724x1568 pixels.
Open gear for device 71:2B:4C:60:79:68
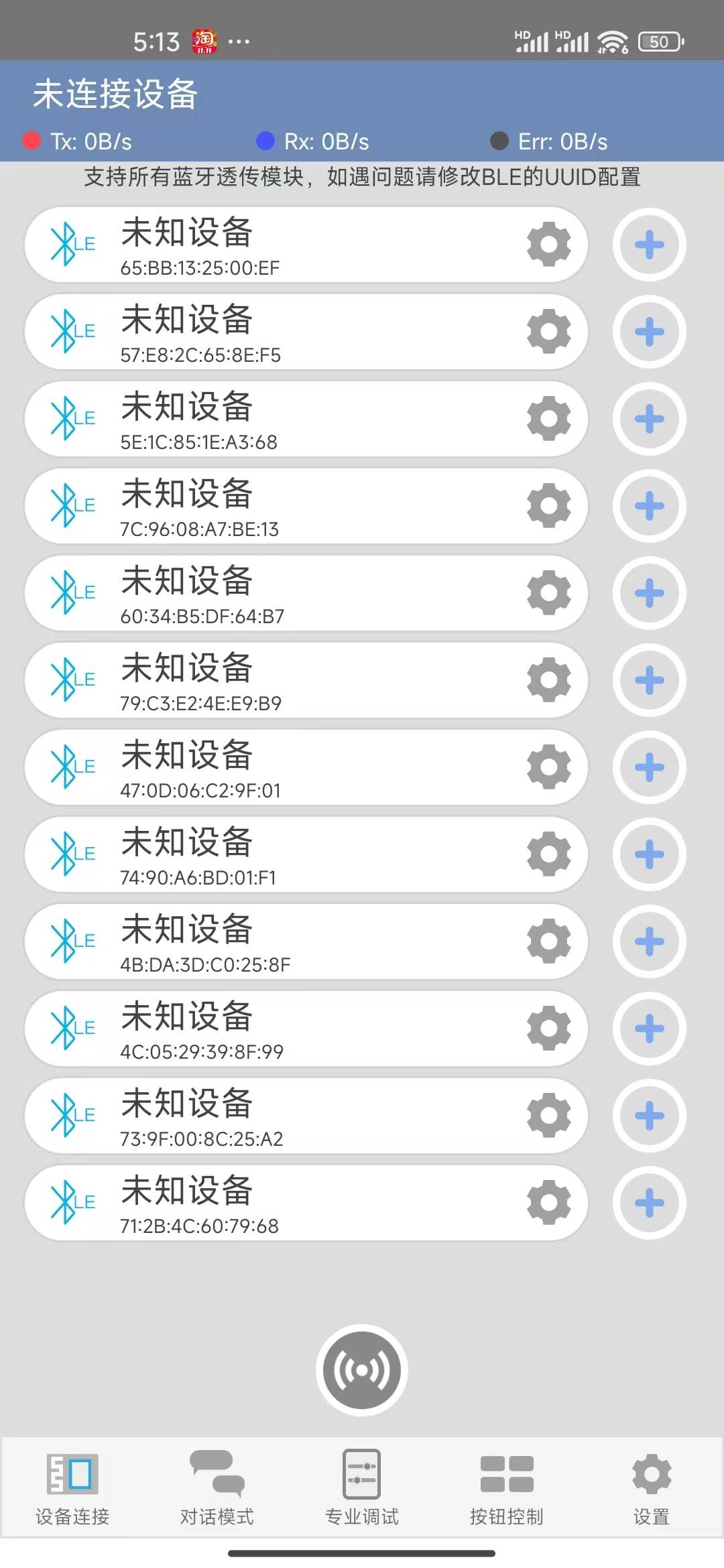(548, 1203)
